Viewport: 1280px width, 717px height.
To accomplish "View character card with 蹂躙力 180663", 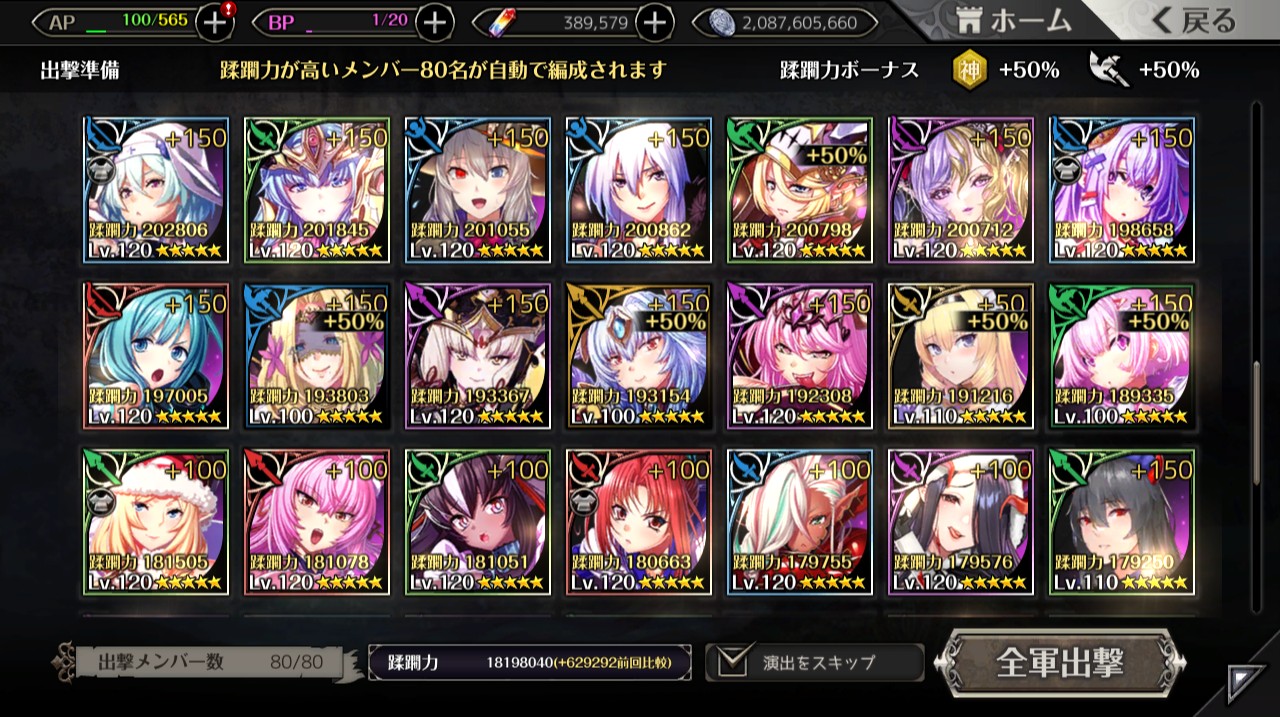I will (639, 522).
